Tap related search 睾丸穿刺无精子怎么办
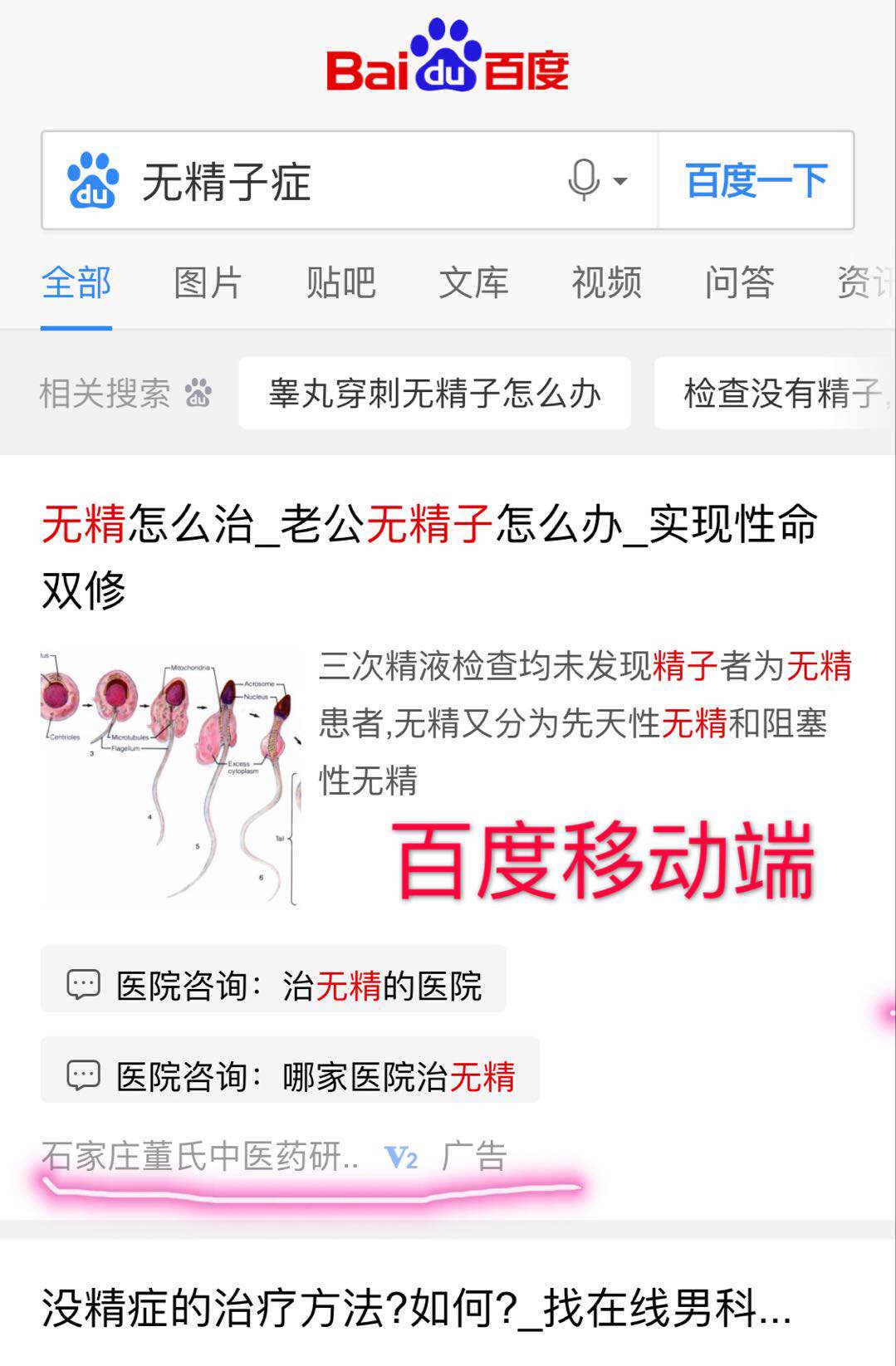Viewport: 896px width, 1366px height. 434,392
